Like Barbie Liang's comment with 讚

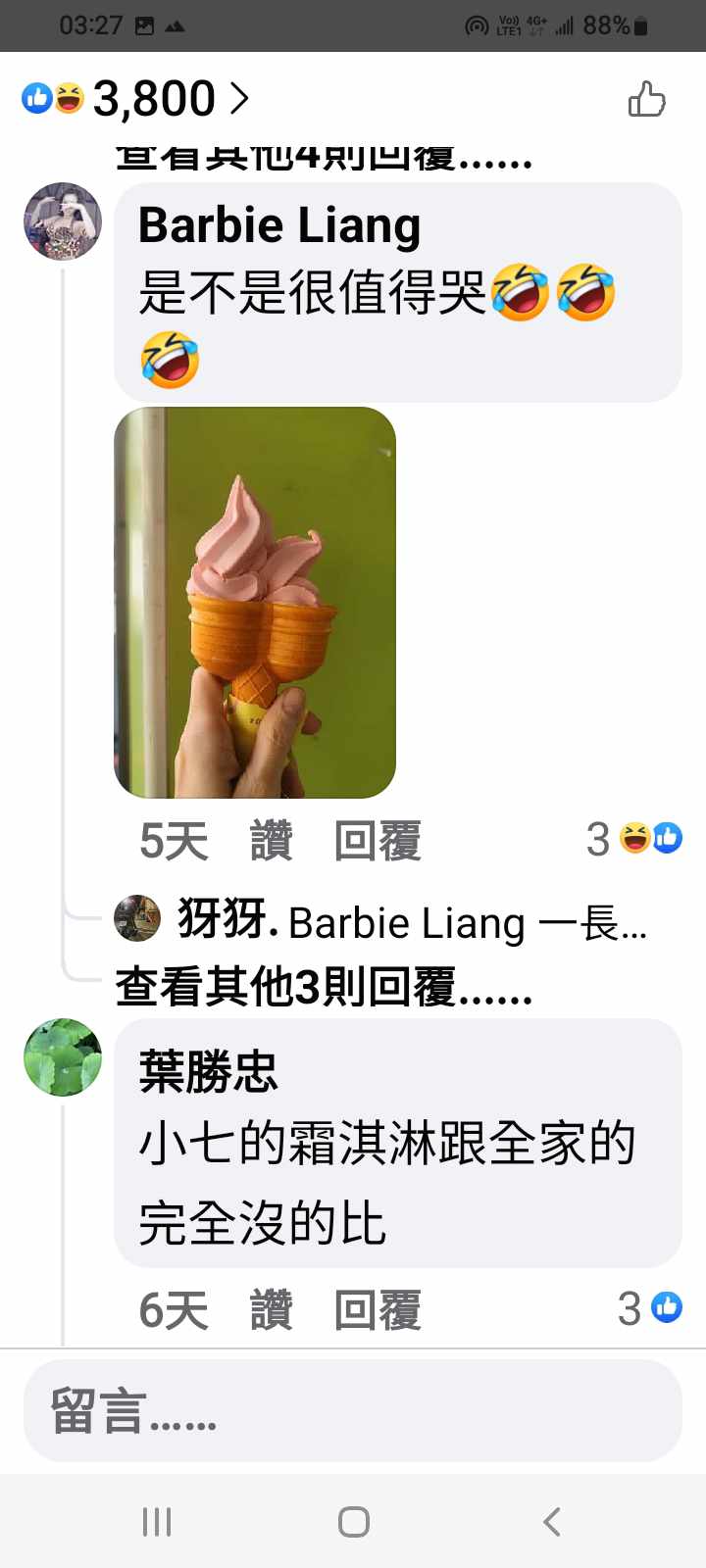pyautogui.click(x=271, y=841)
